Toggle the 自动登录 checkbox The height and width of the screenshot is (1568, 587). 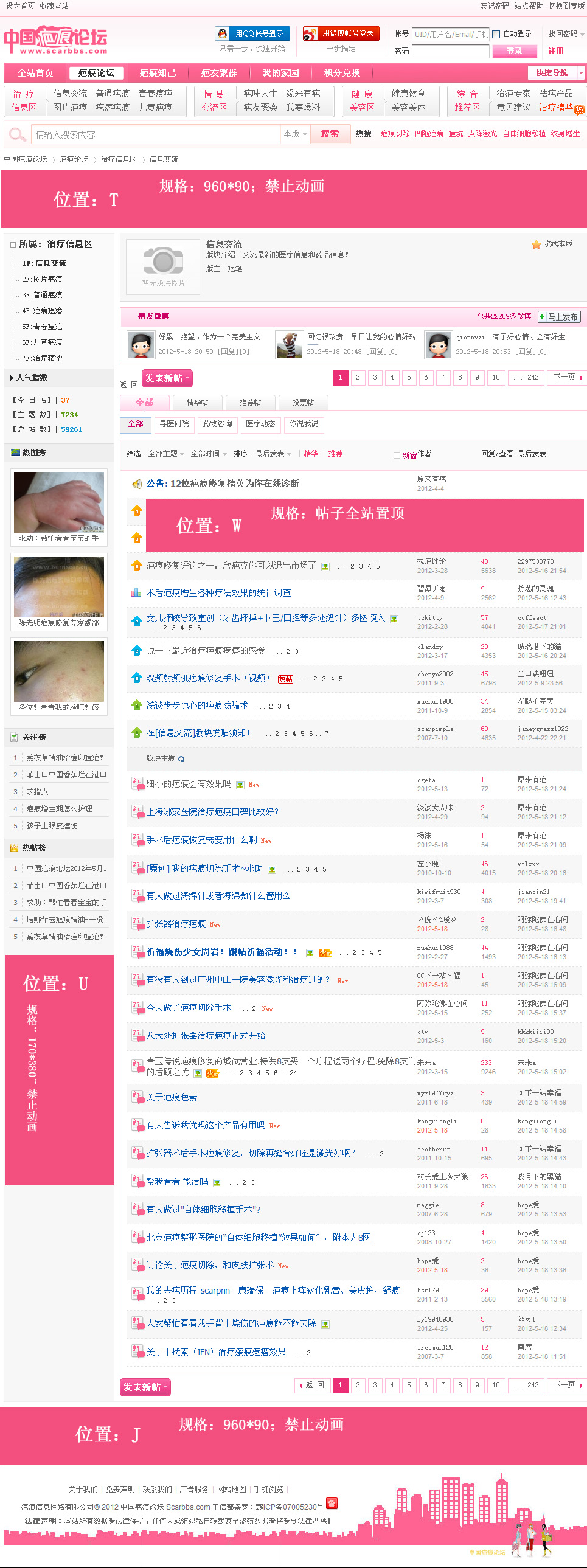(x=496, y=34)
